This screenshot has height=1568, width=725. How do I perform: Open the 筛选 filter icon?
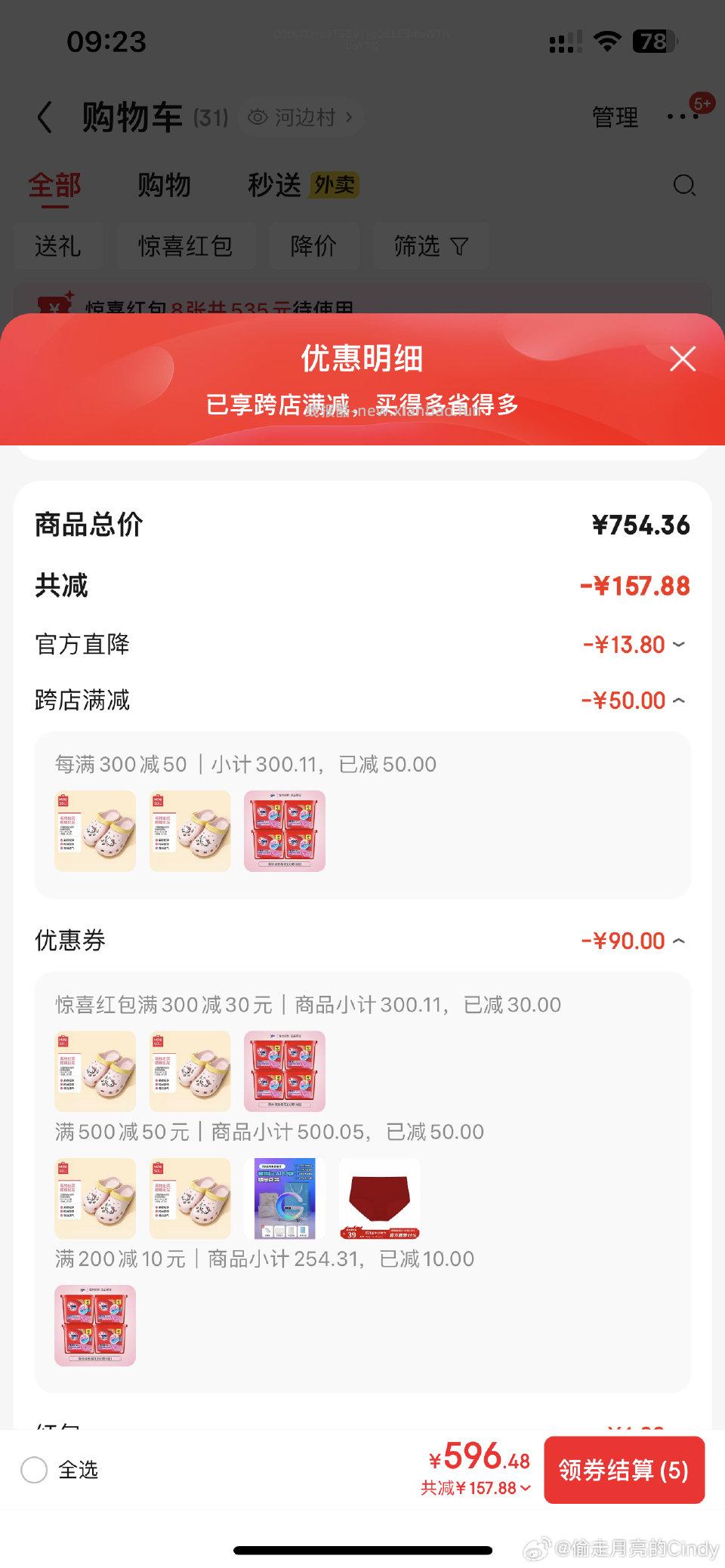[459, 245]
